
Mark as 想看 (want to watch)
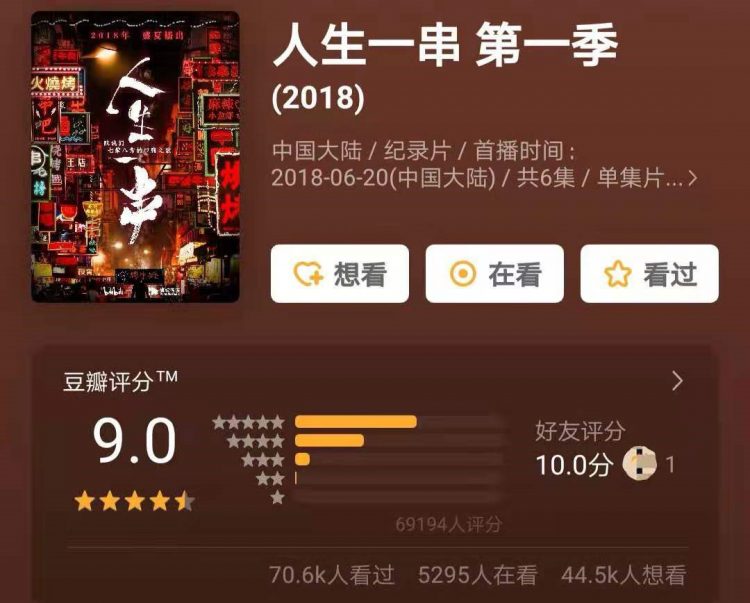pos(339,273)
